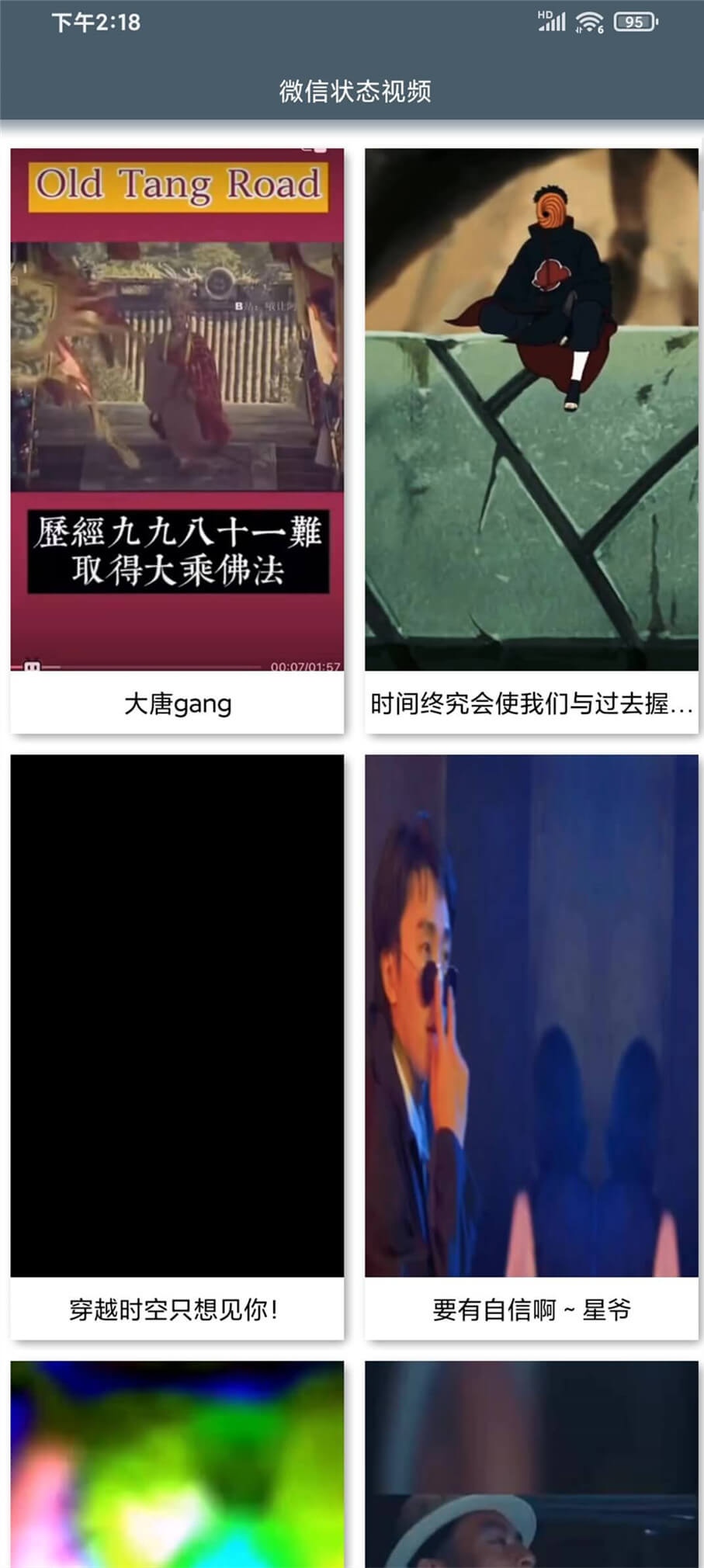This screenshot has height=1568, width=704.
Task: Open the colorful blurry video below 穿越时空只想见你
Action: pos(177,1464)
